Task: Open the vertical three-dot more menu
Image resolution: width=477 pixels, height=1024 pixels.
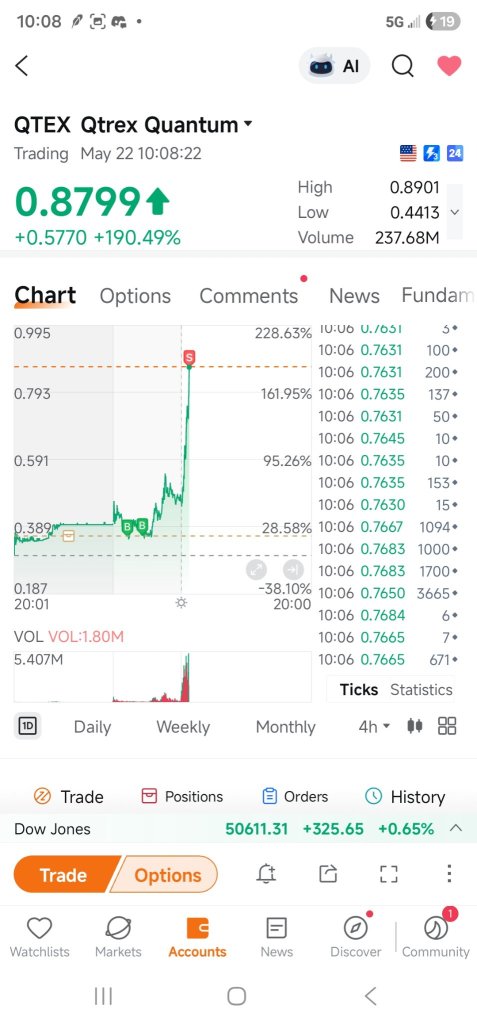Action: (x=449, y=874)
